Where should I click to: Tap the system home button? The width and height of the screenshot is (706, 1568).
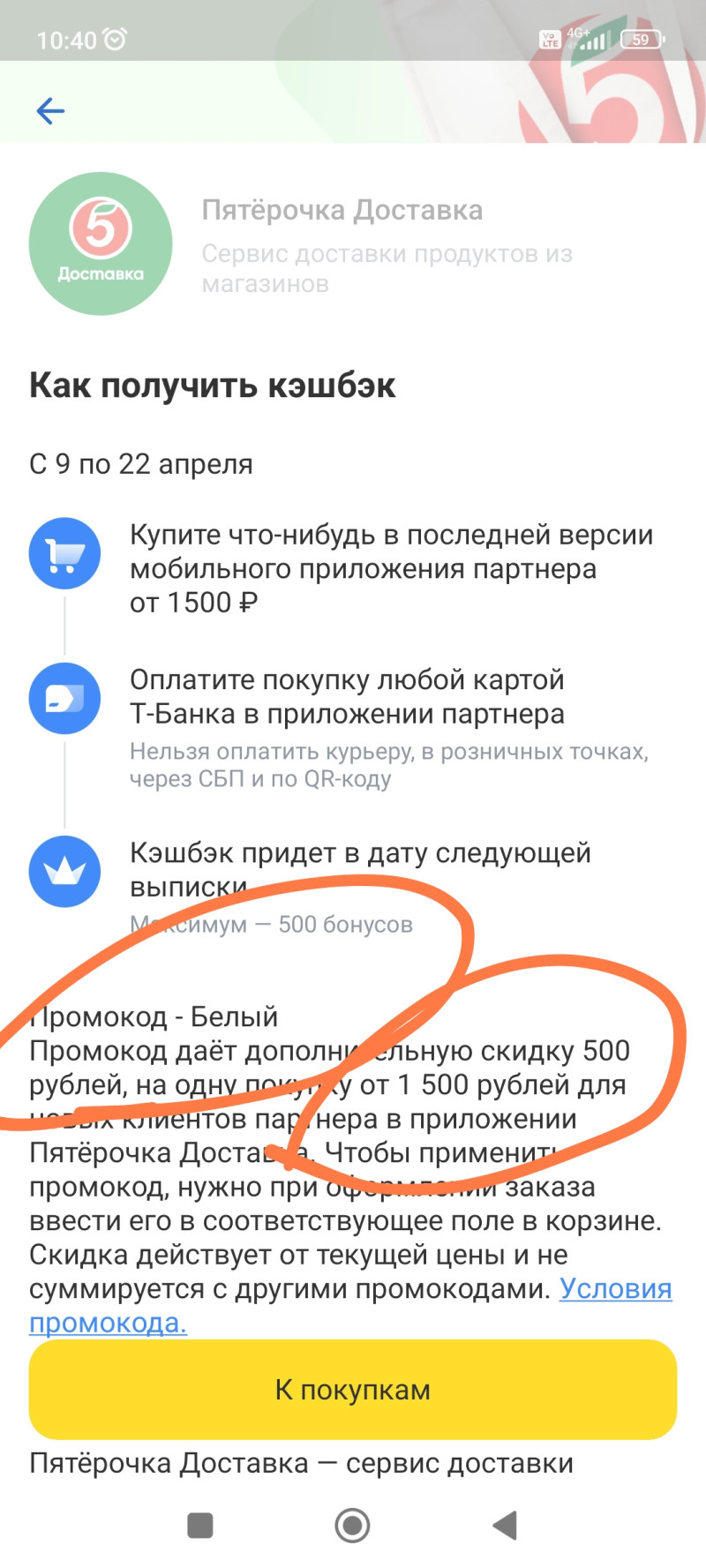(352, 1525)
